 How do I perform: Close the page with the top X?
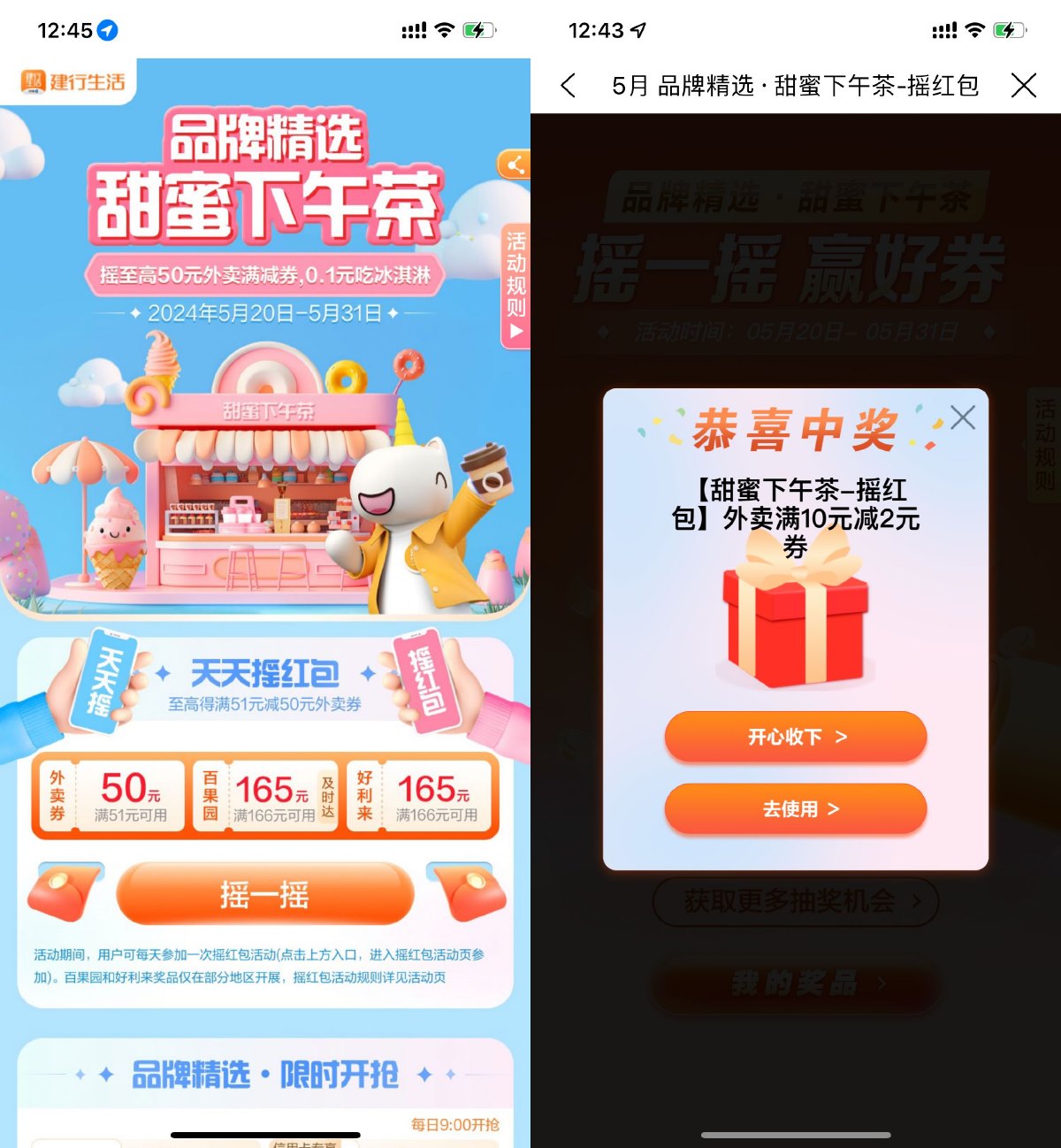[1023, 86]
